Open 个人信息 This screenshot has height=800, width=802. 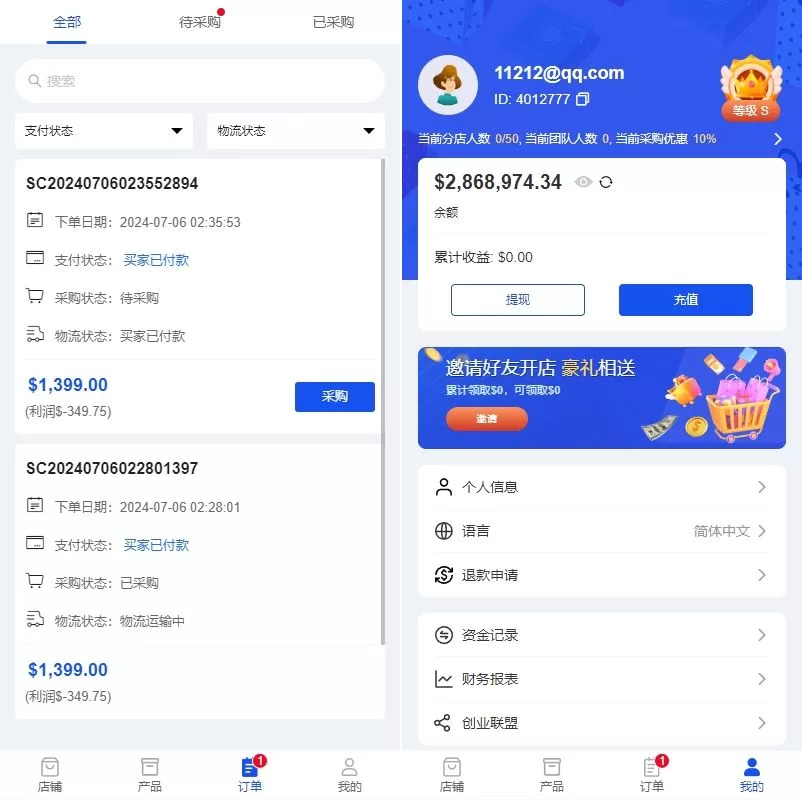601,487
